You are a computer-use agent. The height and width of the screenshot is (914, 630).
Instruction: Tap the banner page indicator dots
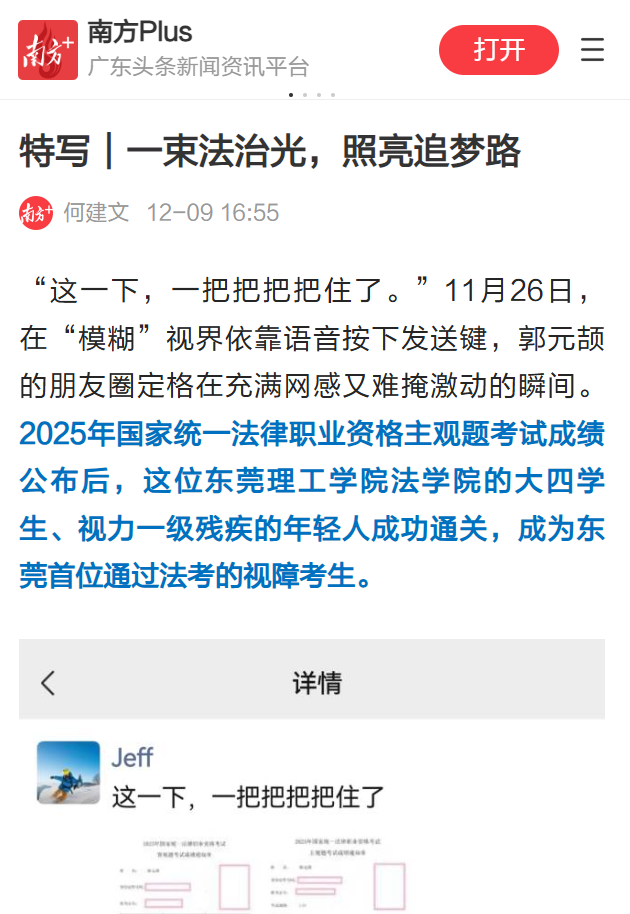tap(312, 95)
